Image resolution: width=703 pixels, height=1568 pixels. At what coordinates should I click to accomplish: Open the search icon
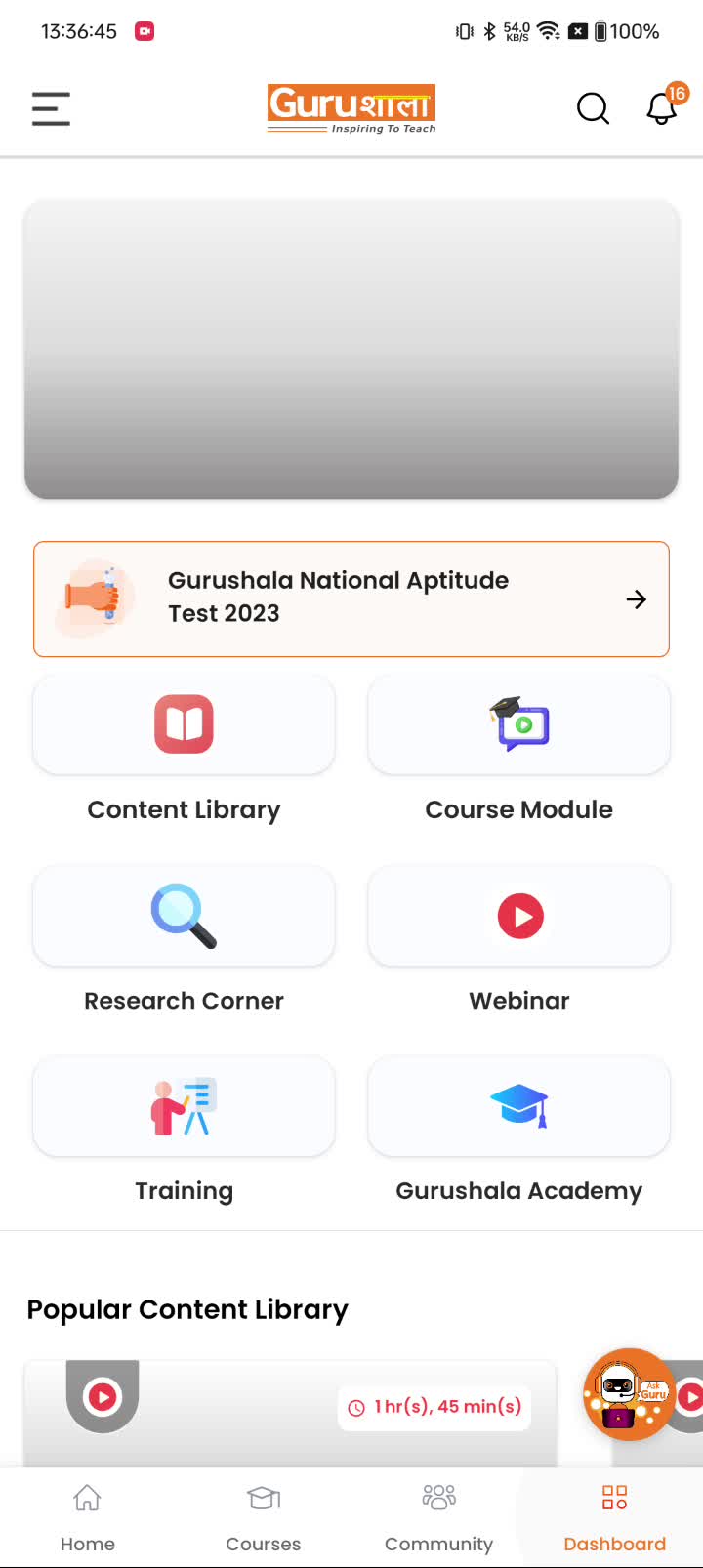tap(593, 108)
